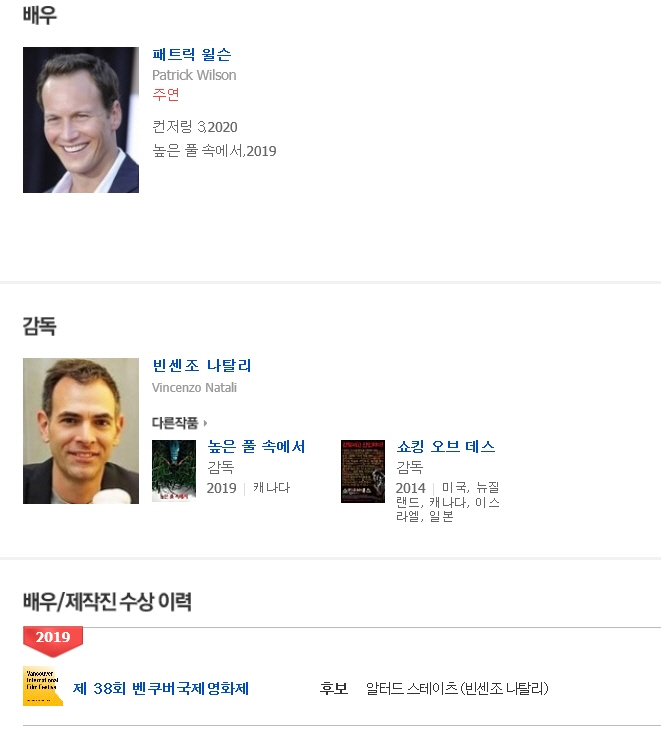Tap the 쇼킹 오브 데스 poster thumbnail
The height and width of the screenshot is (735, 661).
363,470
